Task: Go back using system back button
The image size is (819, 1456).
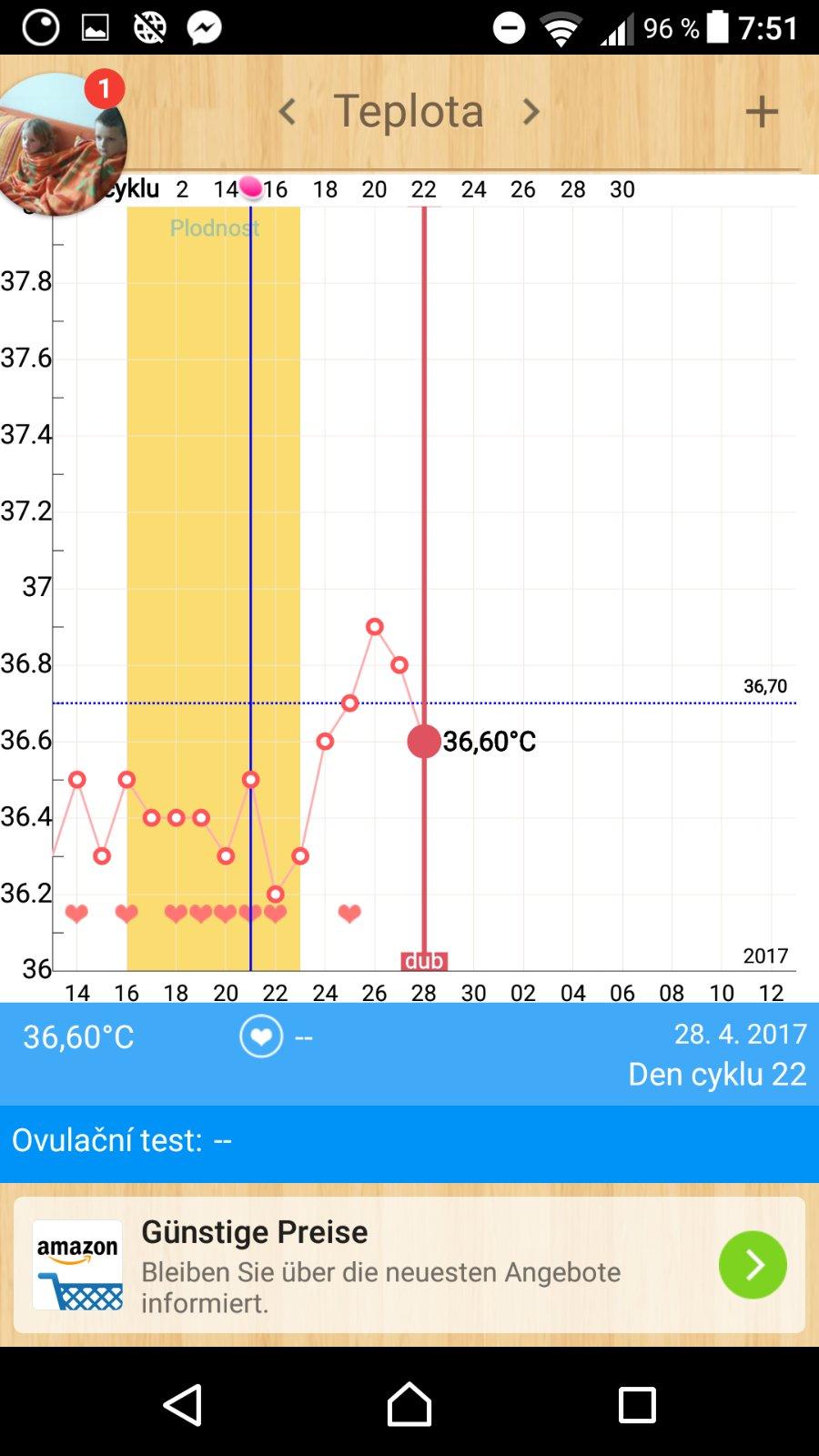Action: pyautogui.click(x=183, y=1405)
